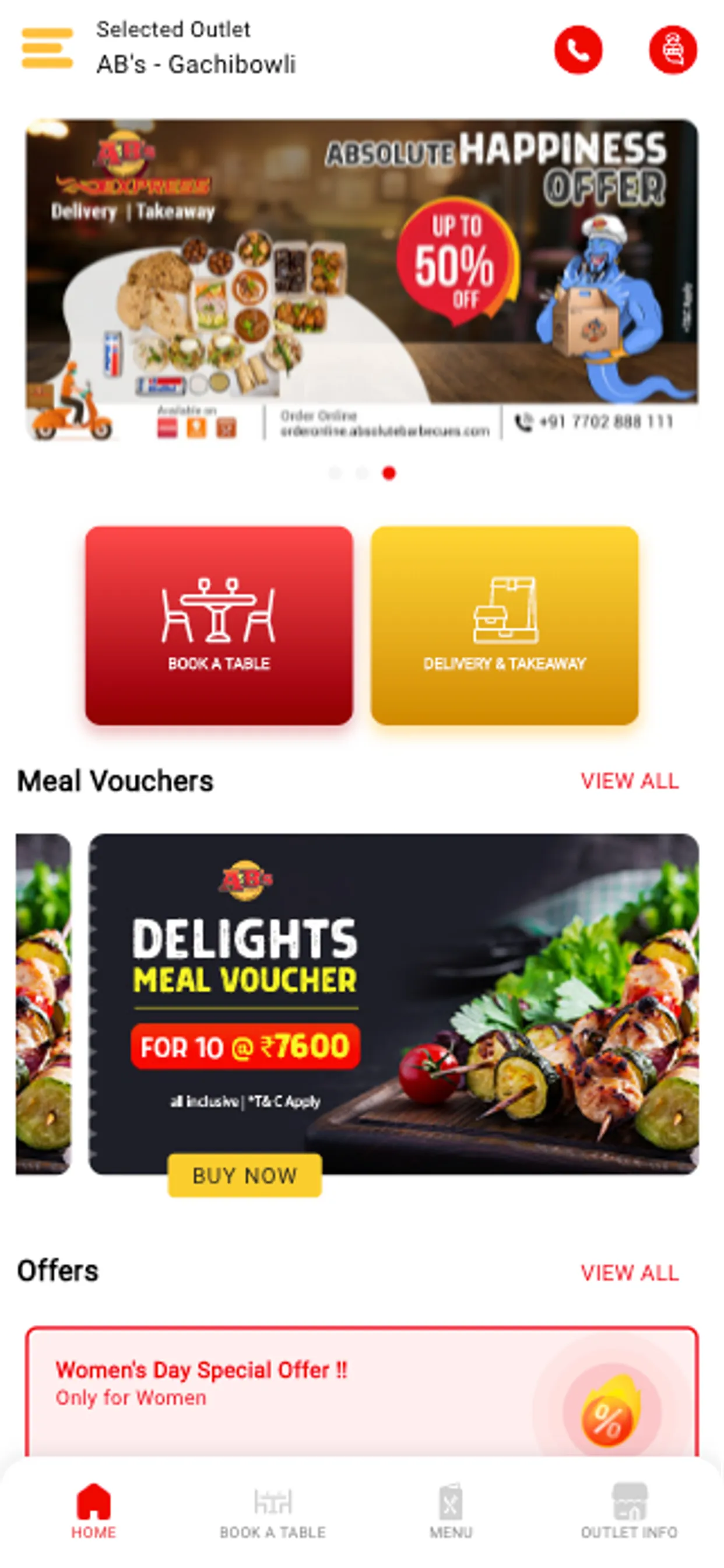Call the outlet using the phone icon
Screen dimensions: 724x1568
coord(578,50)
